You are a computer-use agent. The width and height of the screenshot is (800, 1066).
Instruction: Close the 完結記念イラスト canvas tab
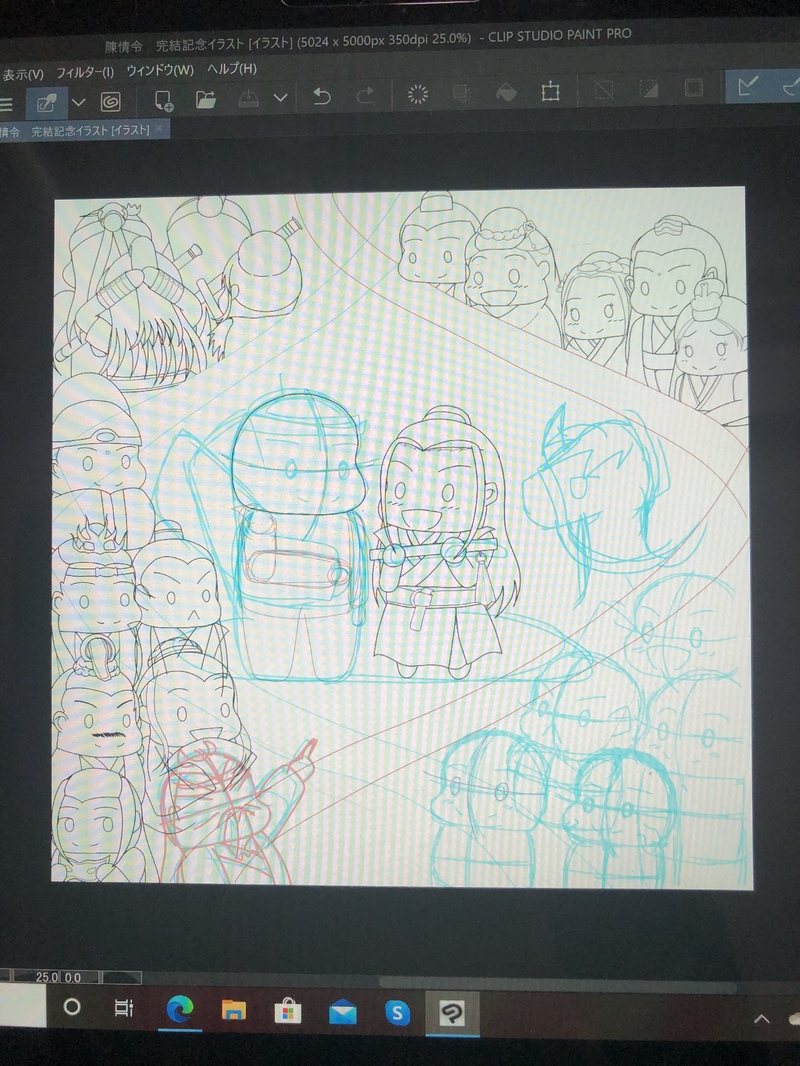point(159,129)
